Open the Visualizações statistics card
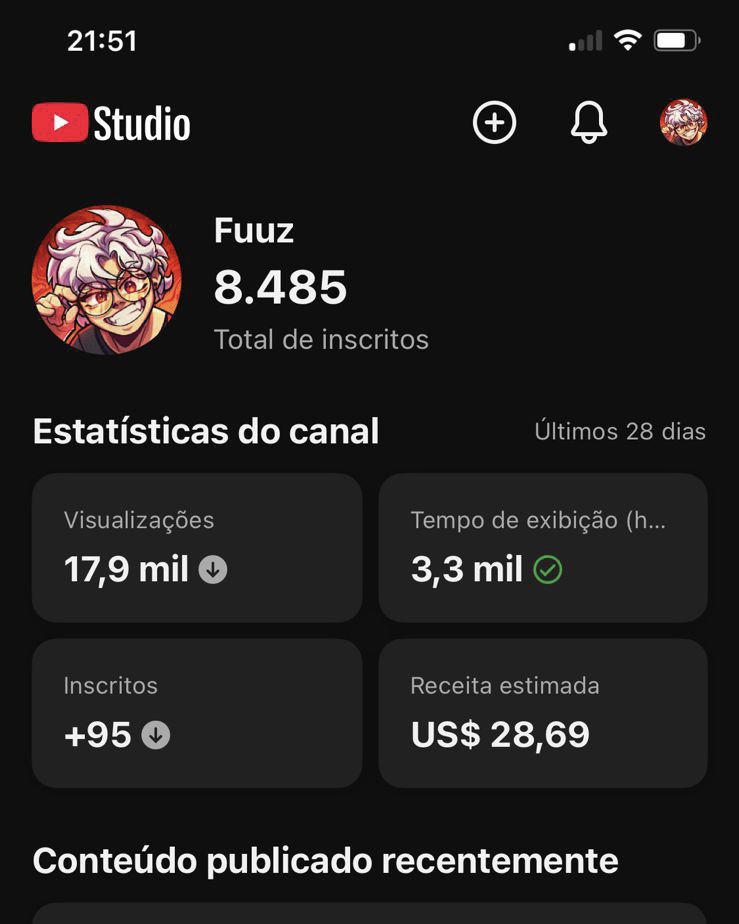Image resolution: width=739 pixels, height=924 pixels. coord(197,548)
